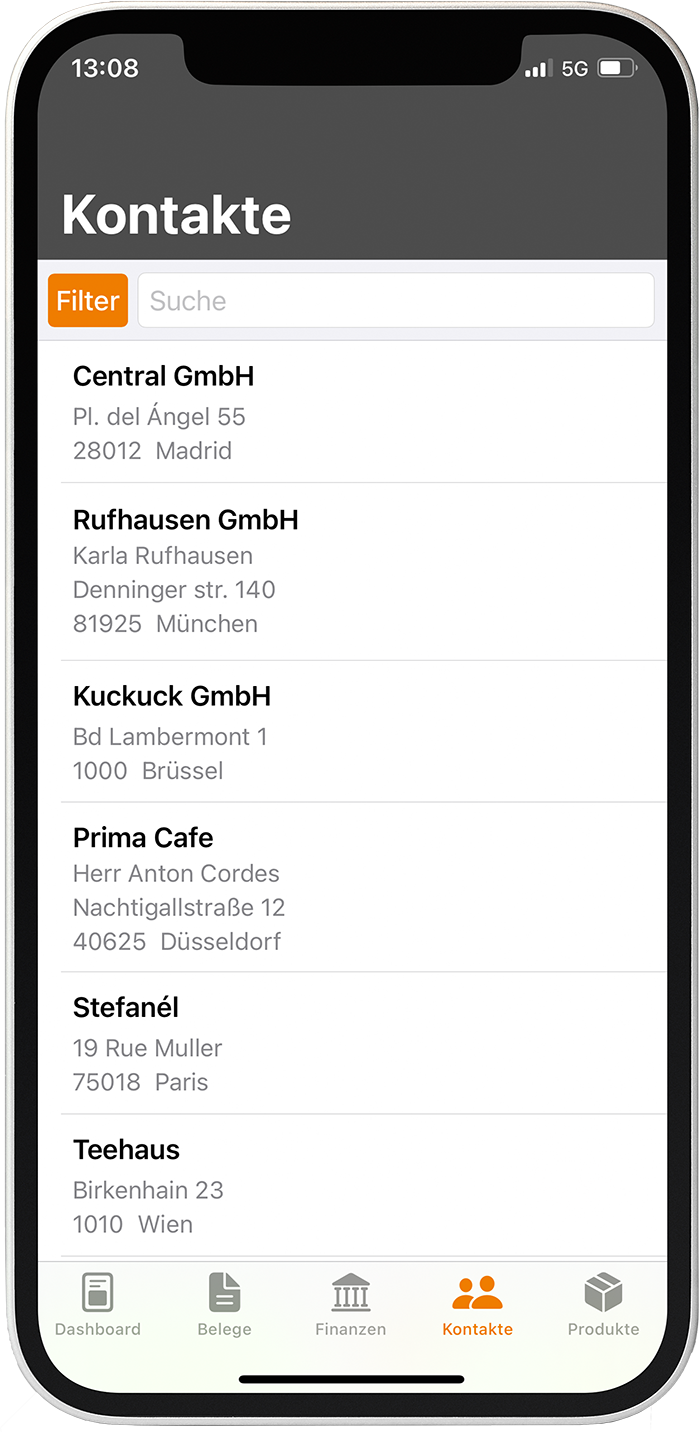Tap the orange Filter button
The image size is (700, 1432).
coord(88,301)
